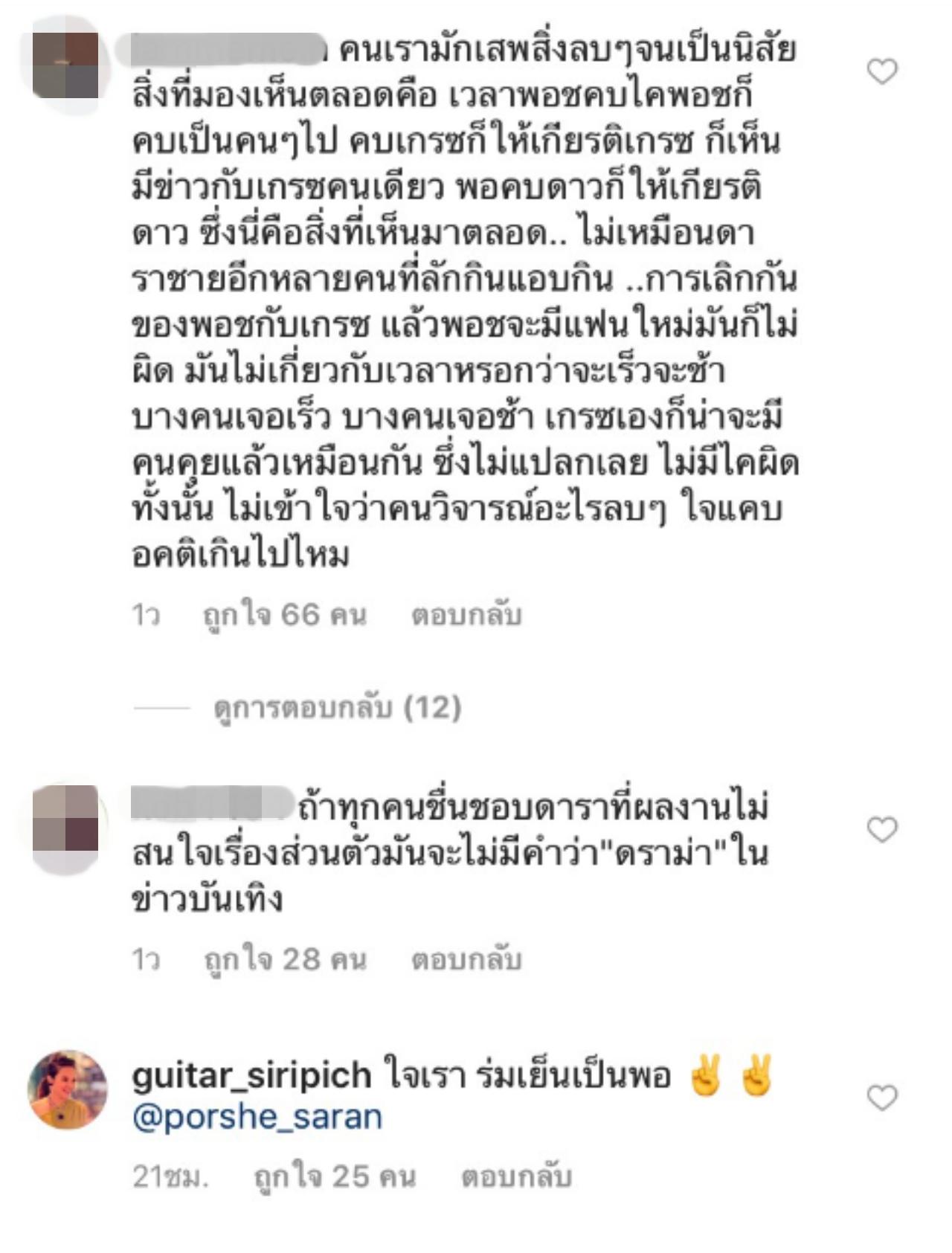The height and width of the screenshot is (1253, 952).
Task: Reply to the comment with 66 likes
Action: 466,615
